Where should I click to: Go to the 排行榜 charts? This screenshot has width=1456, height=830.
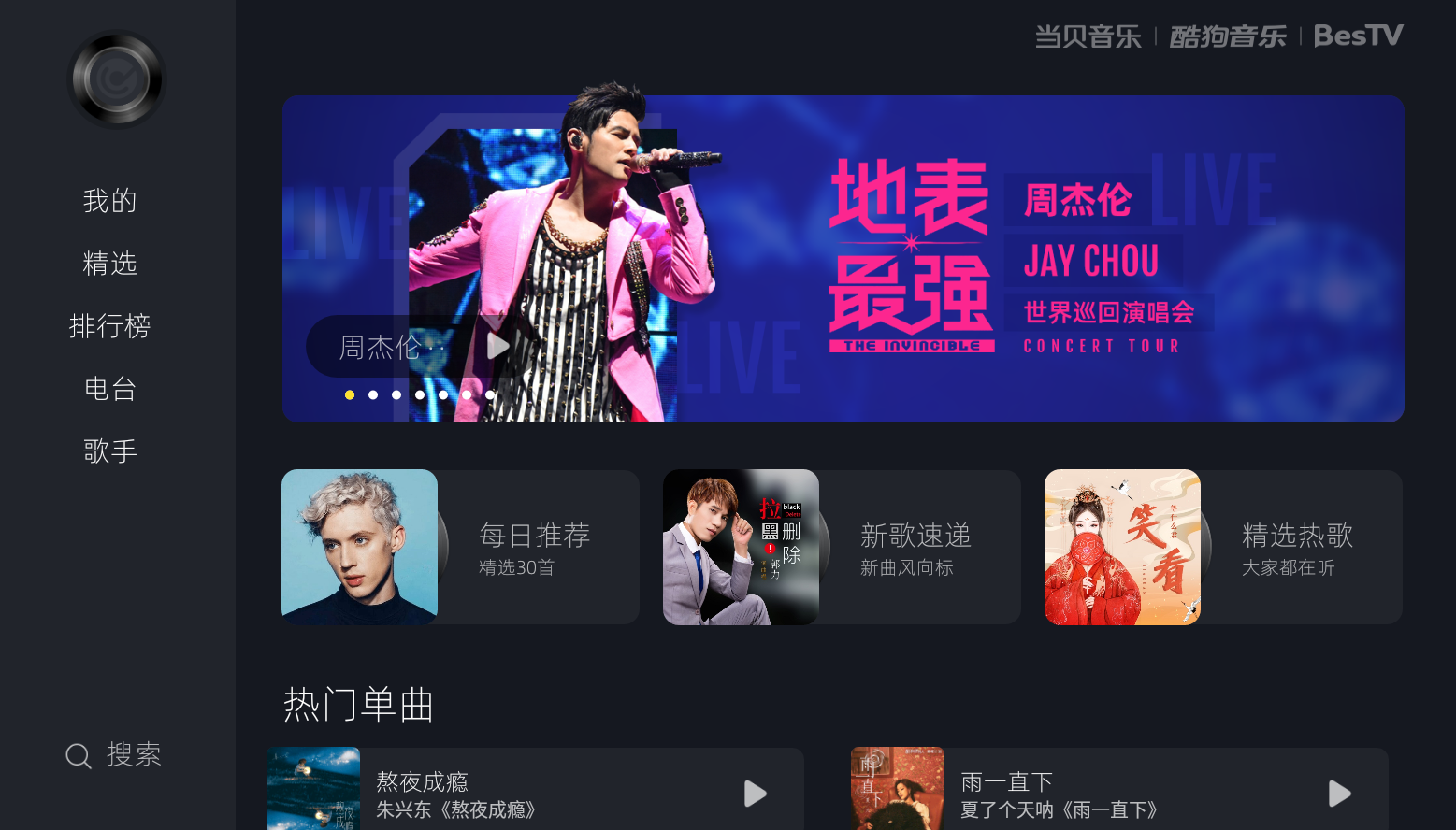pos(110,326)
